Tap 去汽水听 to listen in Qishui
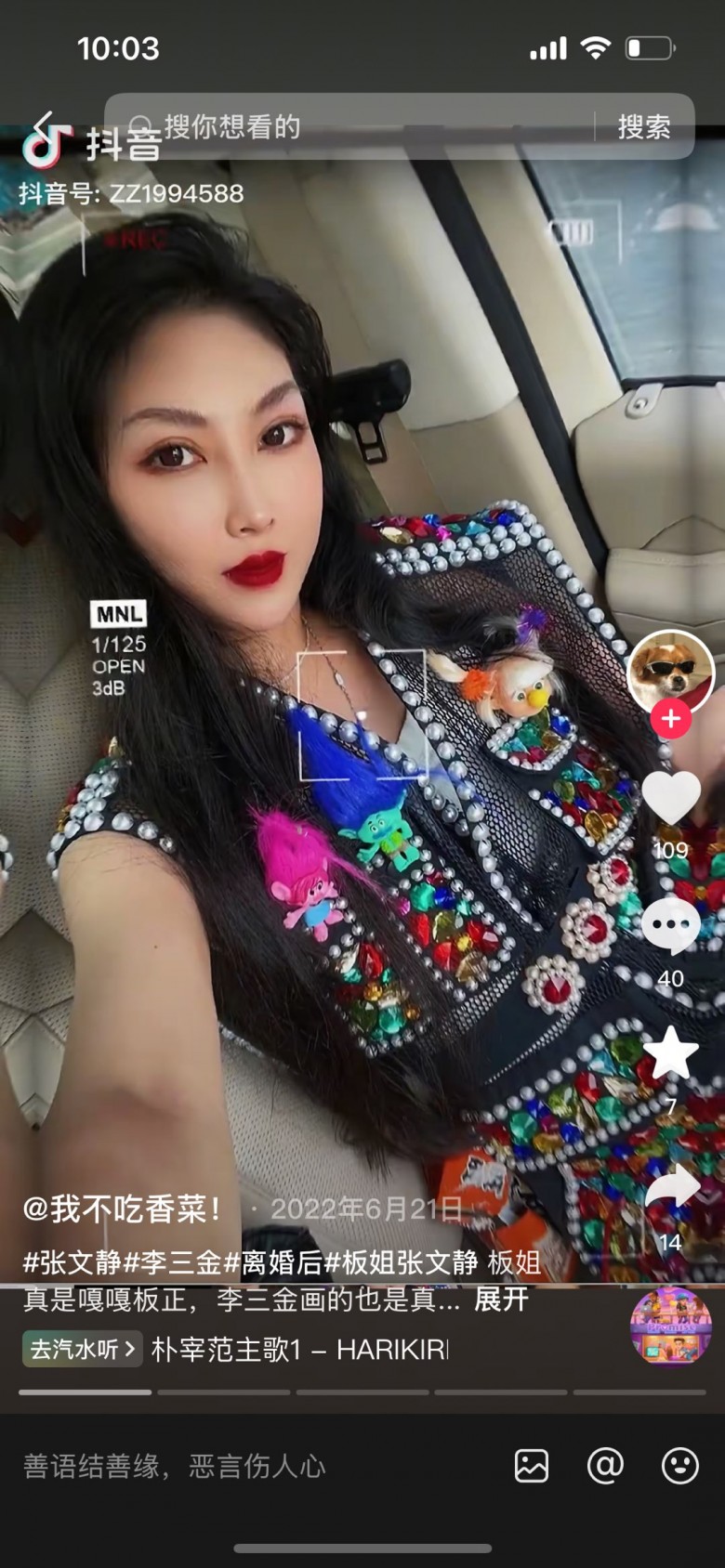The height and width of the screenshot is (1568, 725). 82,1349
